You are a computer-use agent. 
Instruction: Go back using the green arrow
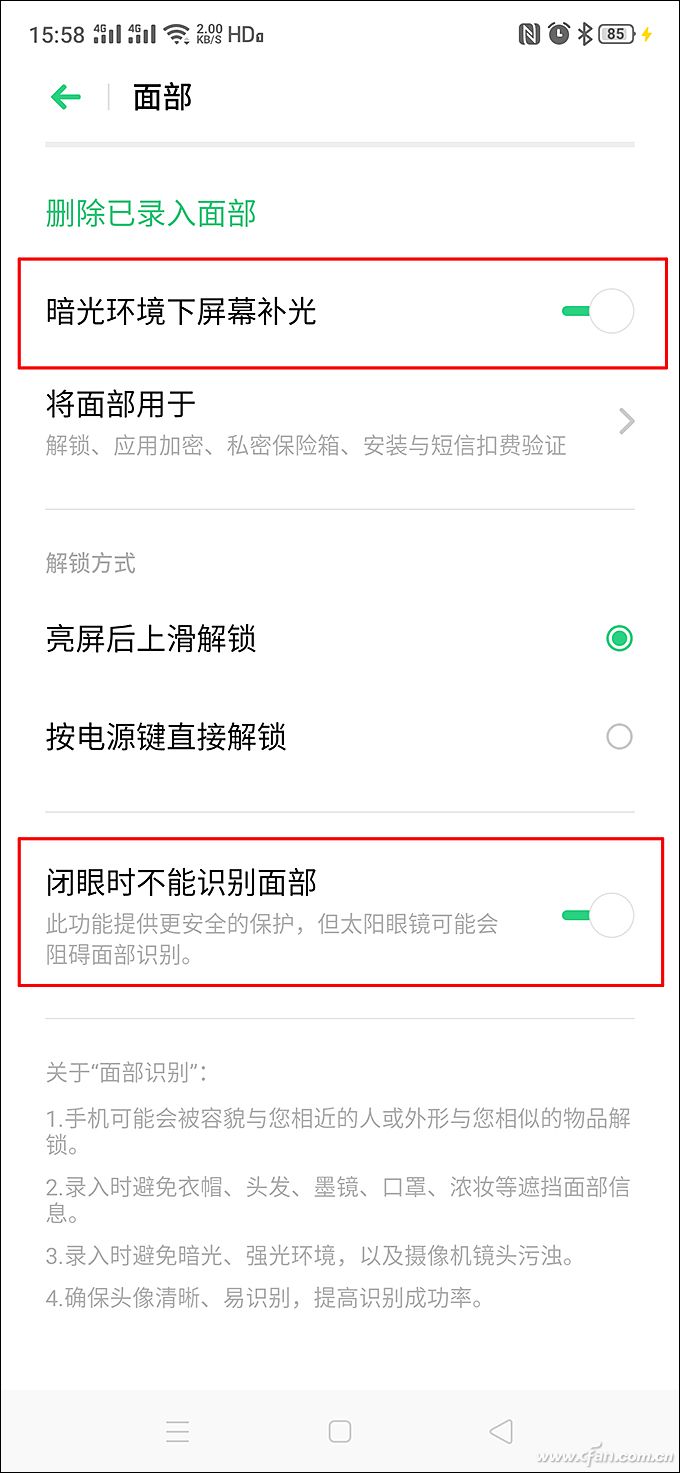pyautogui.click(x=66, y=97)
